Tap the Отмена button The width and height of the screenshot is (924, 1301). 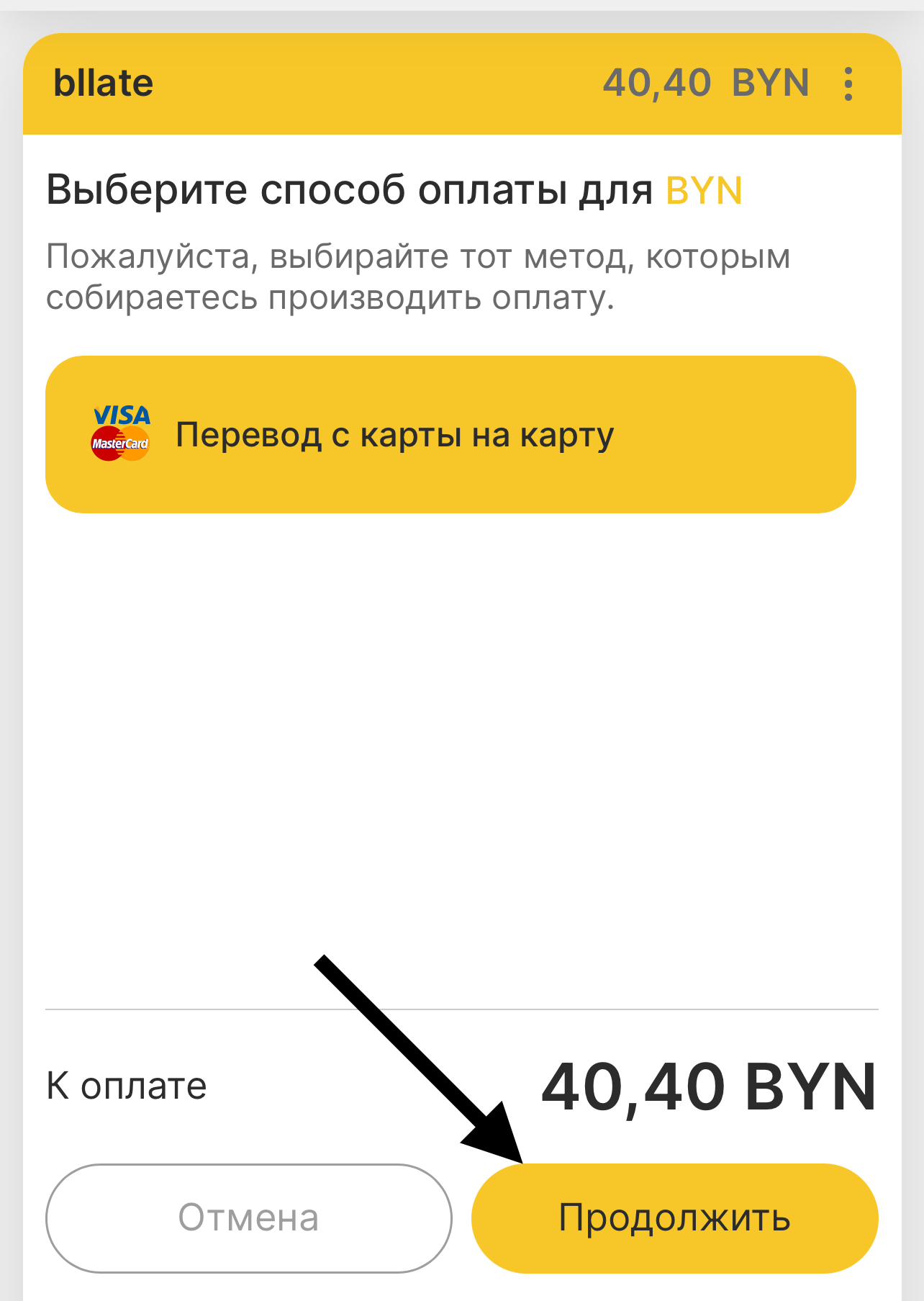(248, 1218)
